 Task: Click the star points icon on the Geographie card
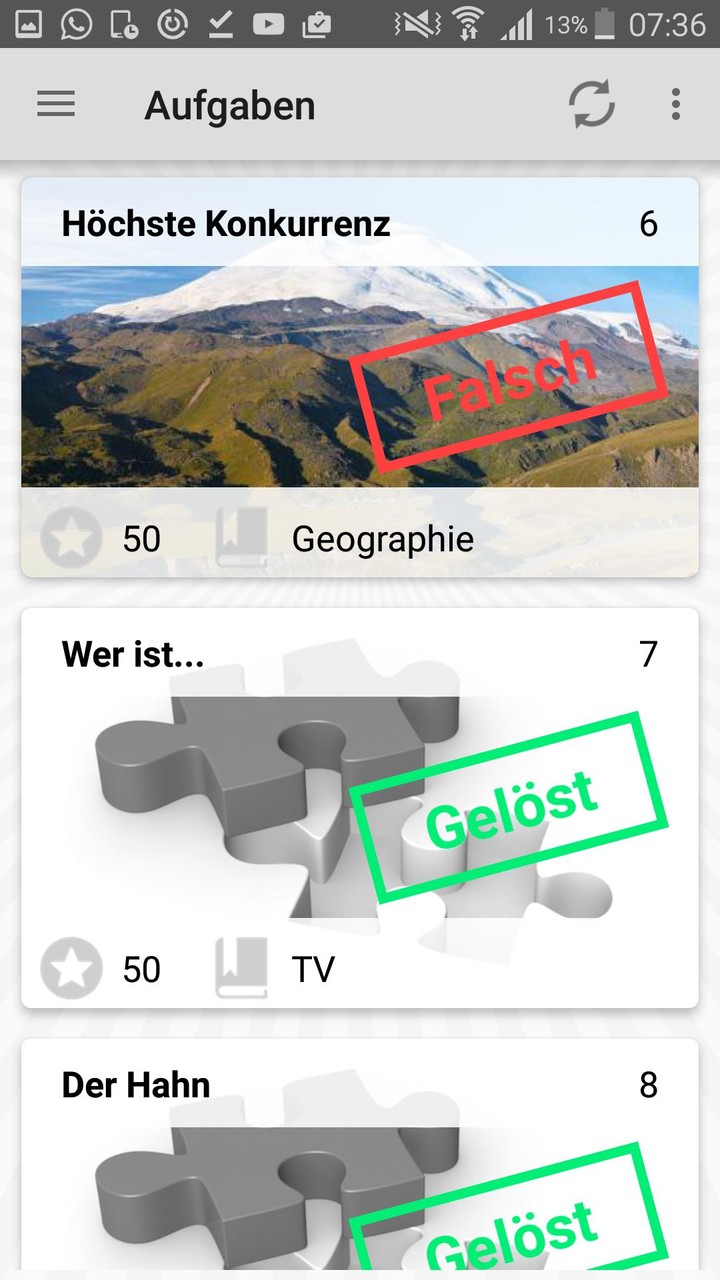point(70,538)
